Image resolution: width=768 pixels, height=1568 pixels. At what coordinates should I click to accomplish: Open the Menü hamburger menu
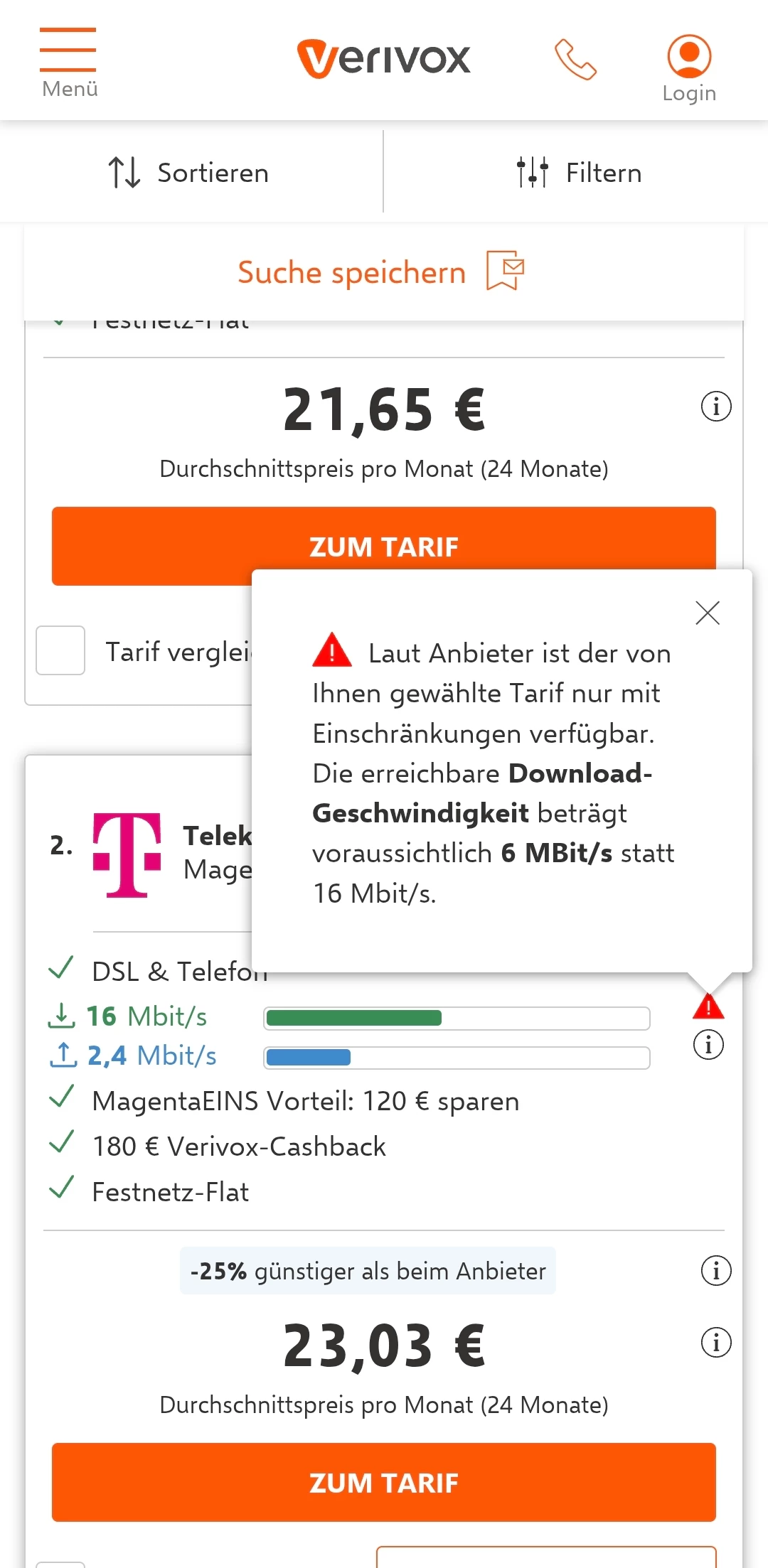point(68,63)
